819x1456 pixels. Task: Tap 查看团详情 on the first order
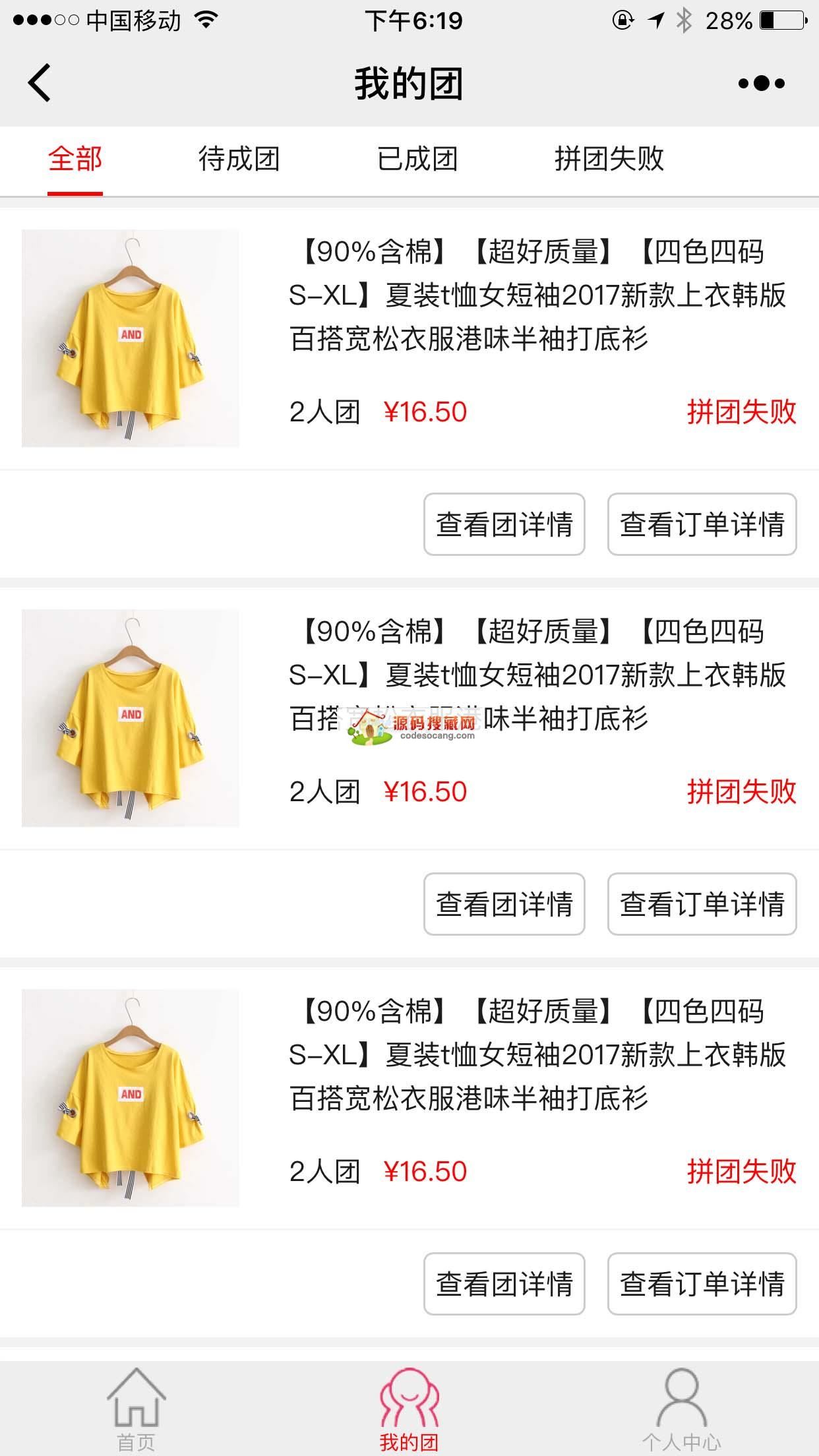[x=504, y=524]
